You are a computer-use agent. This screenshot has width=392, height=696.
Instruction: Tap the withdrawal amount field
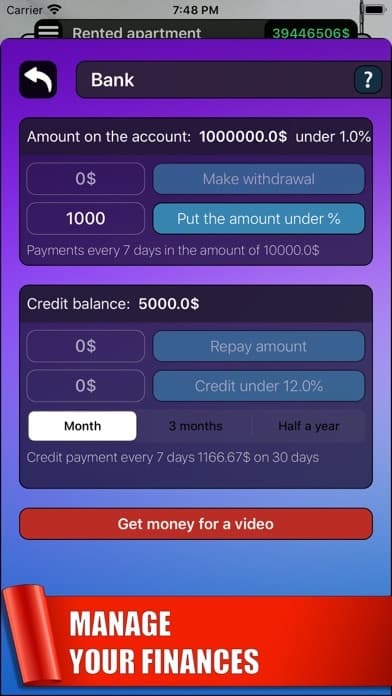pos(86,179)
